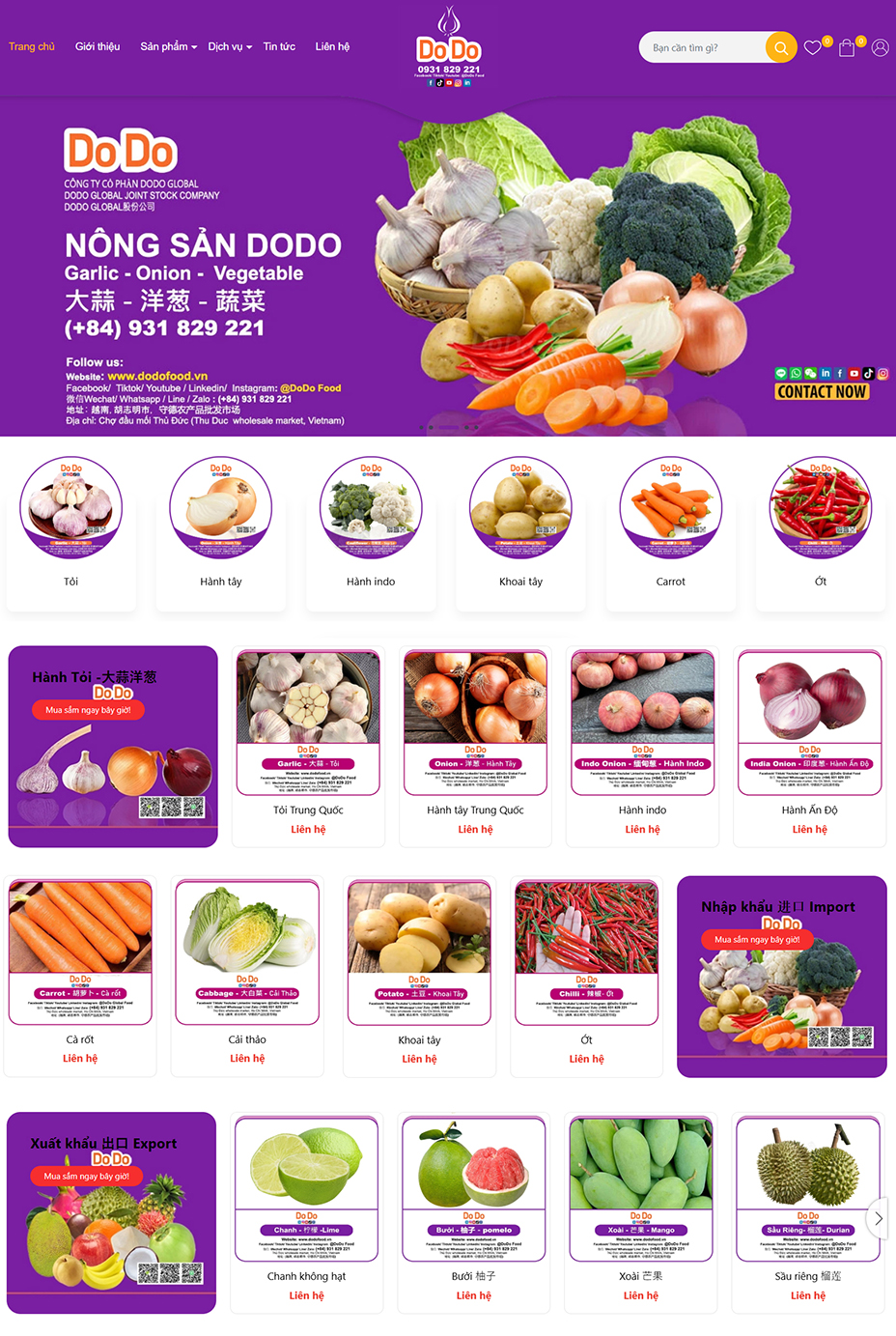The width and height of the screenshot is (896, 1336).
Task: Open the user account icon
Action: (880, 47)
